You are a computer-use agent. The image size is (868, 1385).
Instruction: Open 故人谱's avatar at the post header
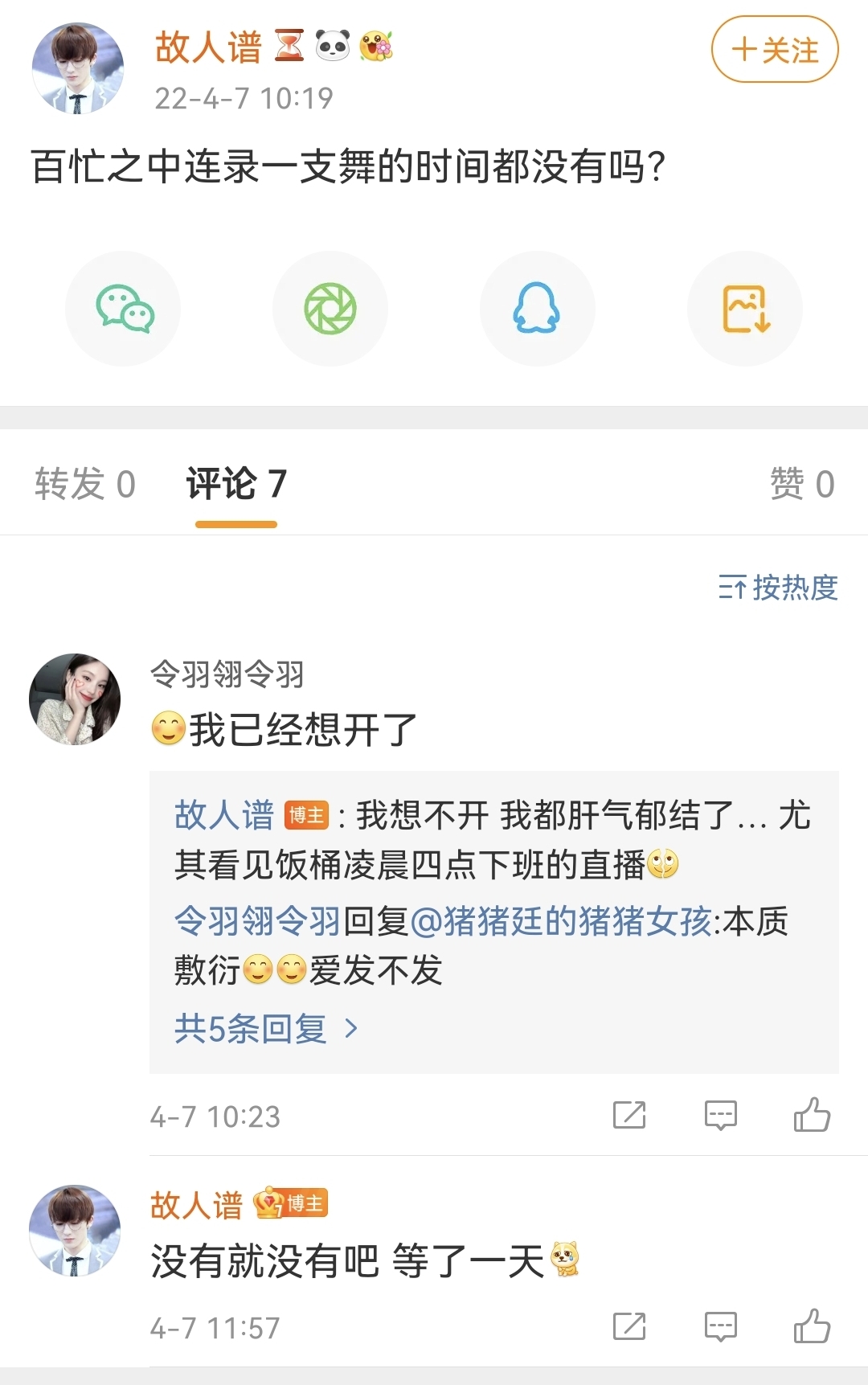[x=78, y=68]
